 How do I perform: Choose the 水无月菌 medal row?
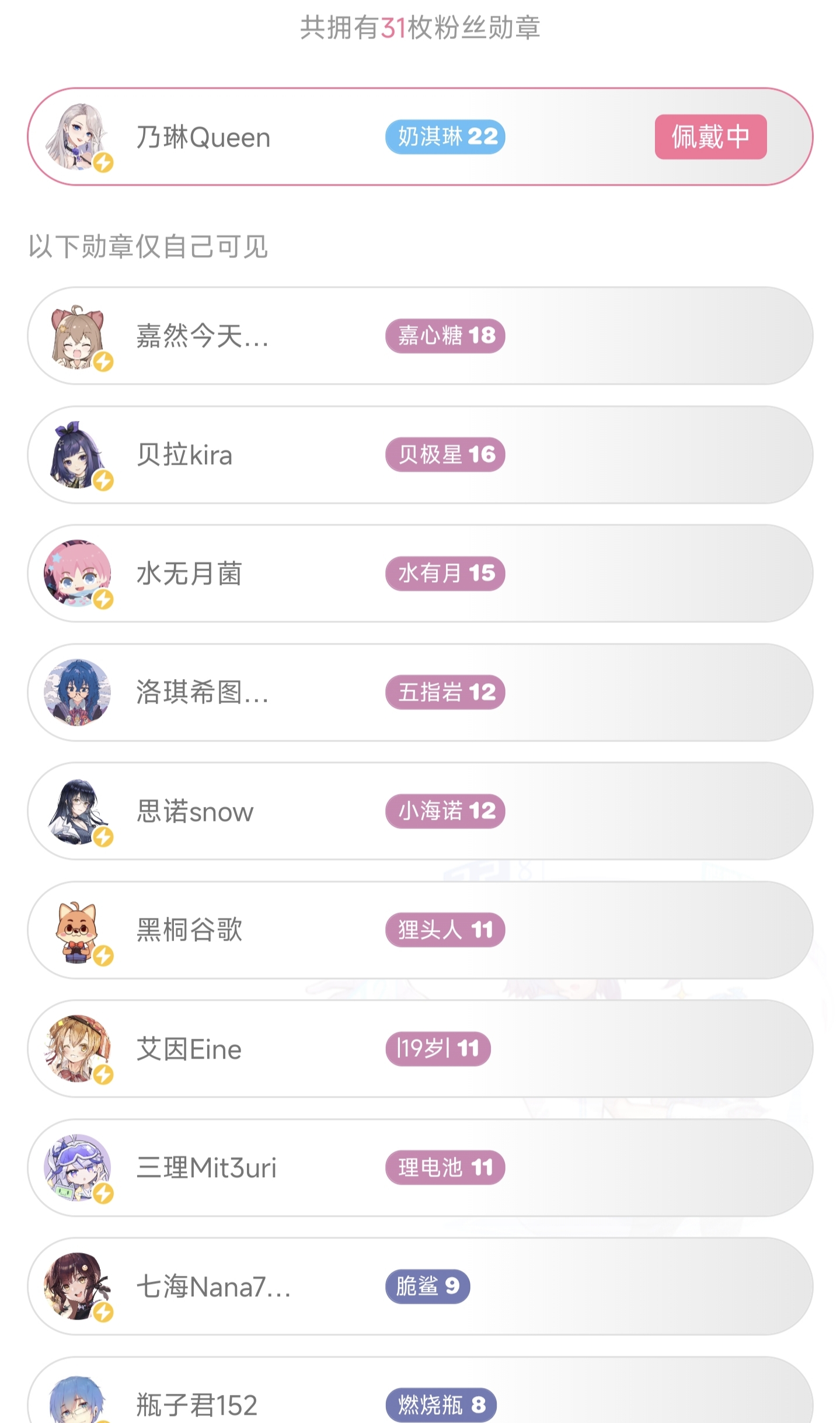click(x=420, y=573)
